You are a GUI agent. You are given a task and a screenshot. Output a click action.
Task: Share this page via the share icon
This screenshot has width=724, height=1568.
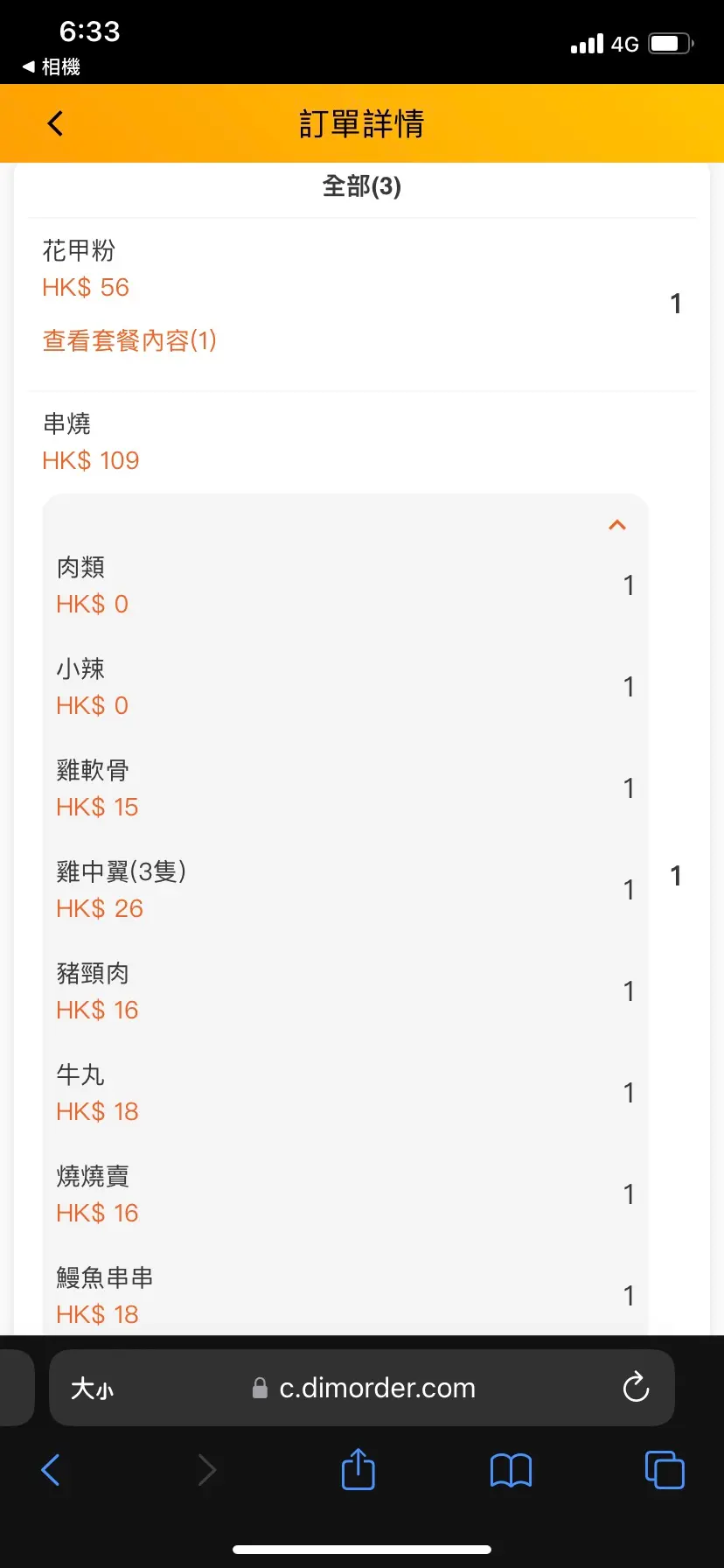click(359, 1469)
